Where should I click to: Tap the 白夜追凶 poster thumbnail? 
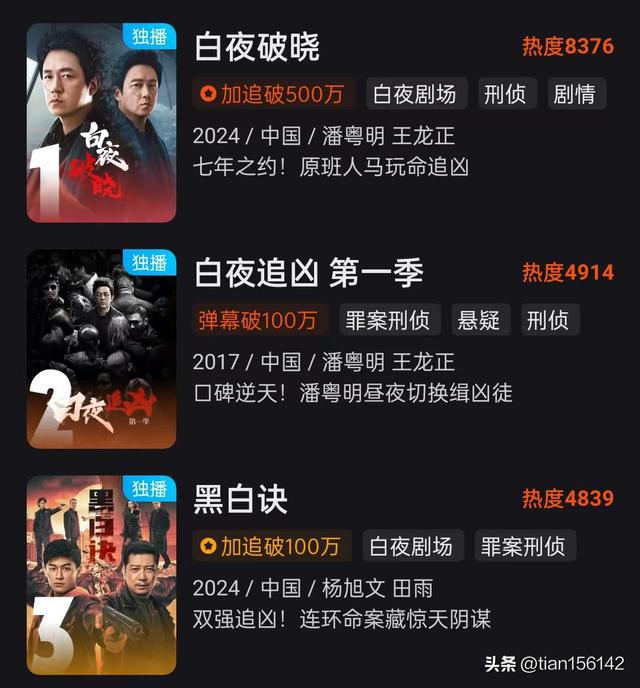coord(101,348)
